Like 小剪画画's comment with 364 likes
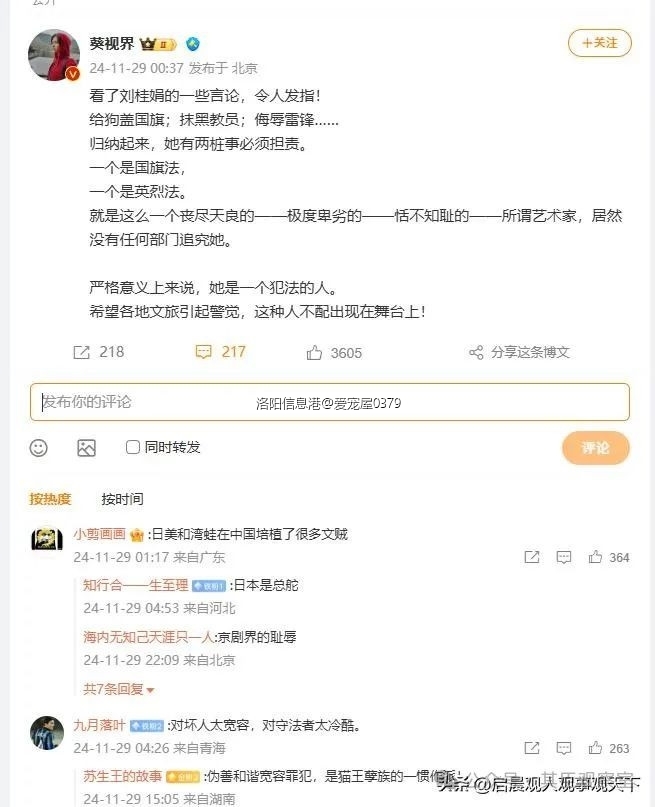655x807 pixels. (608, 557)
